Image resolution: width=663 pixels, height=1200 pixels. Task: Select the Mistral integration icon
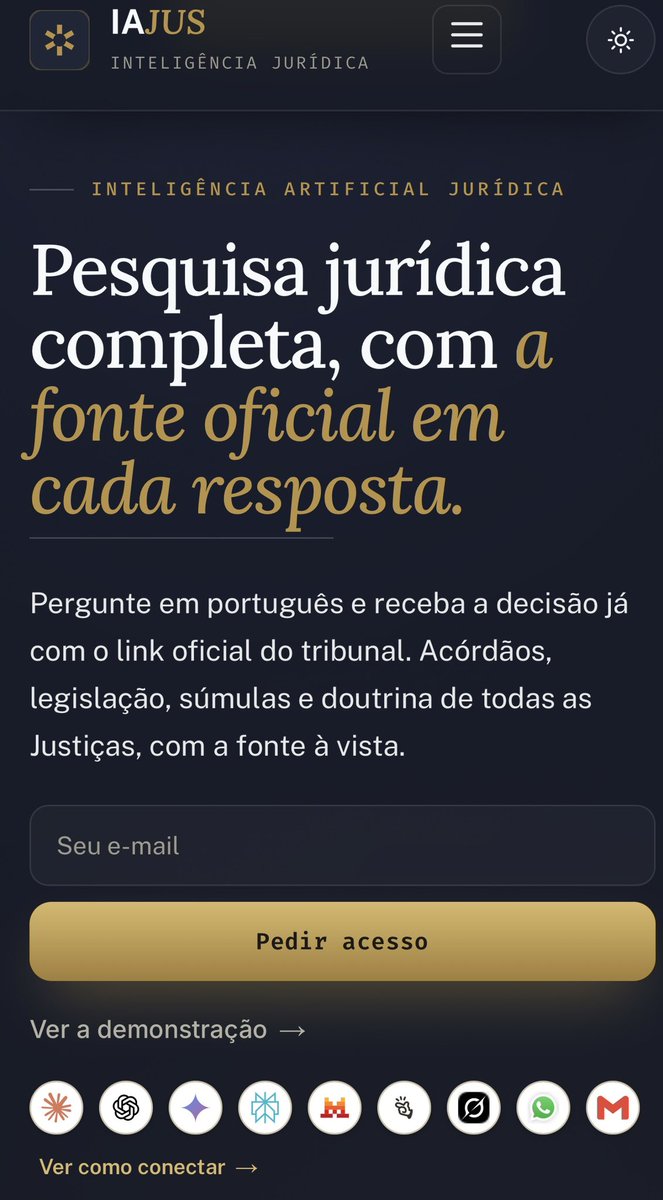[334, 1107]
